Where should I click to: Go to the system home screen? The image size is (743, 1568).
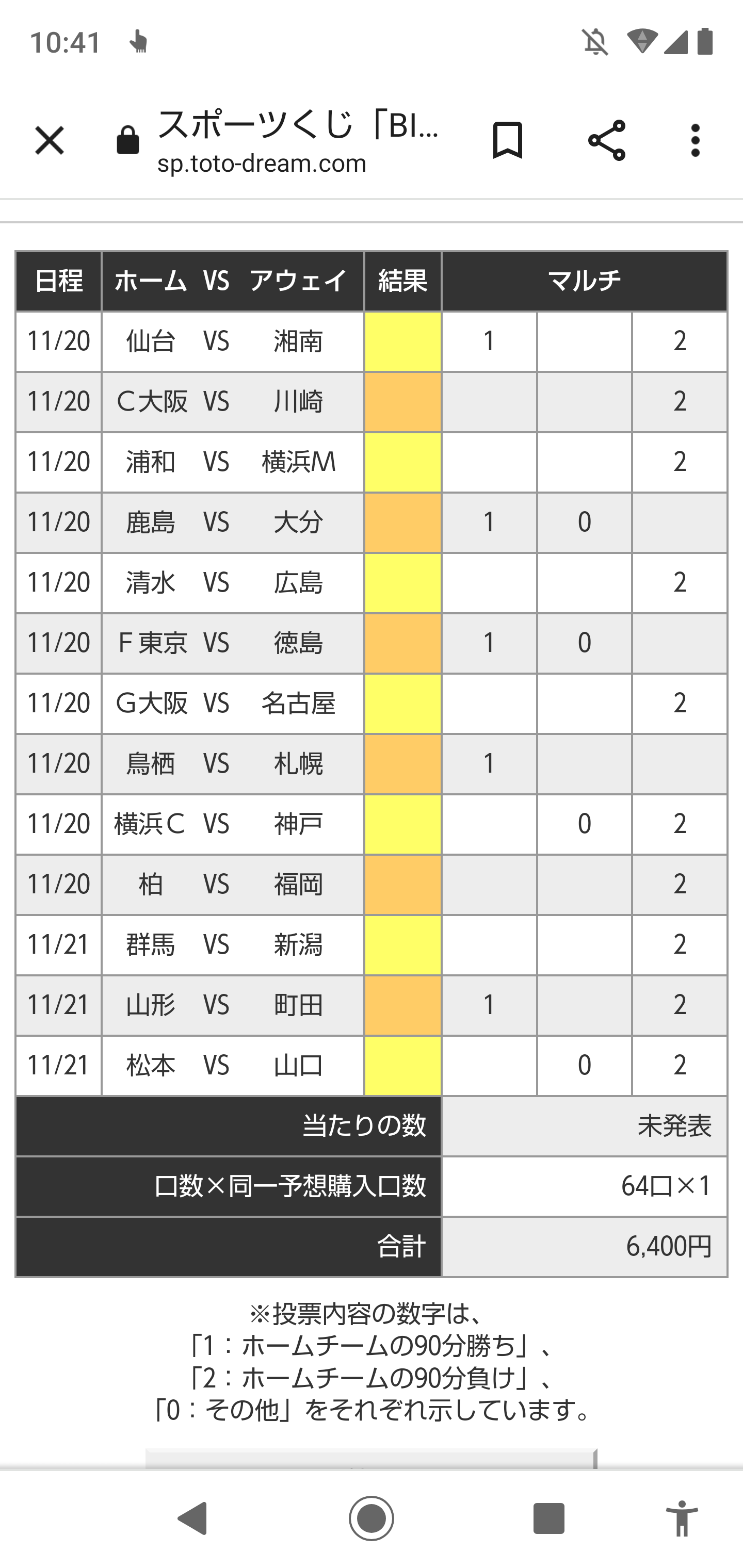(372, 1518)
